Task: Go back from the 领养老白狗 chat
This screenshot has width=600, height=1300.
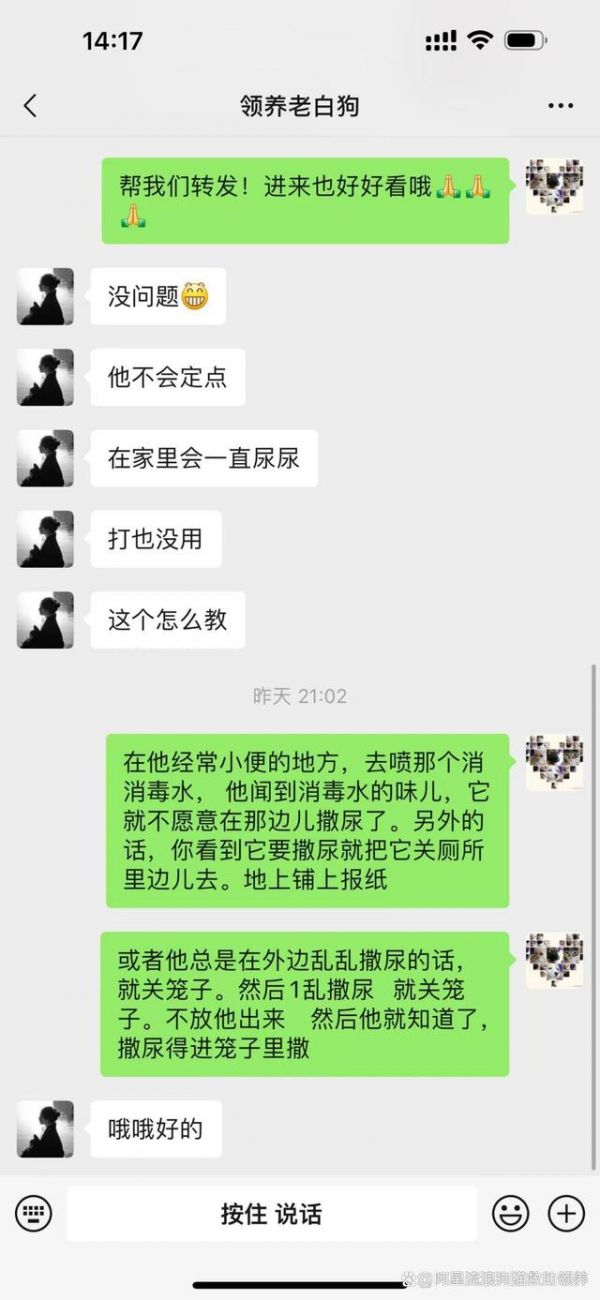Action: [30, 105]
